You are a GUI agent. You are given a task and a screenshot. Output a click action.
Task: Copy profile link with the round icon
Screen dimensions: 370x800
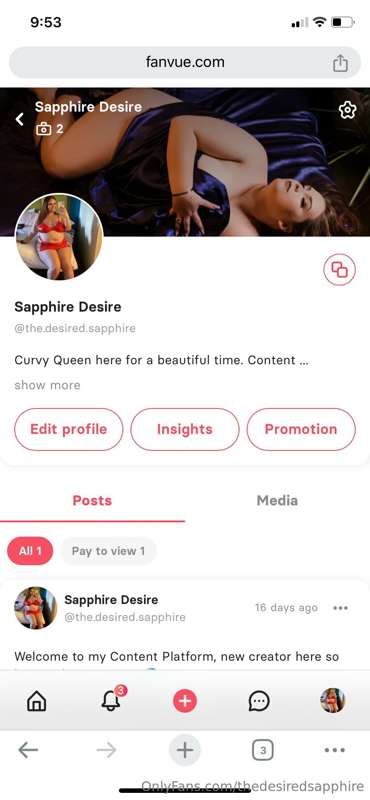(339, 269)
